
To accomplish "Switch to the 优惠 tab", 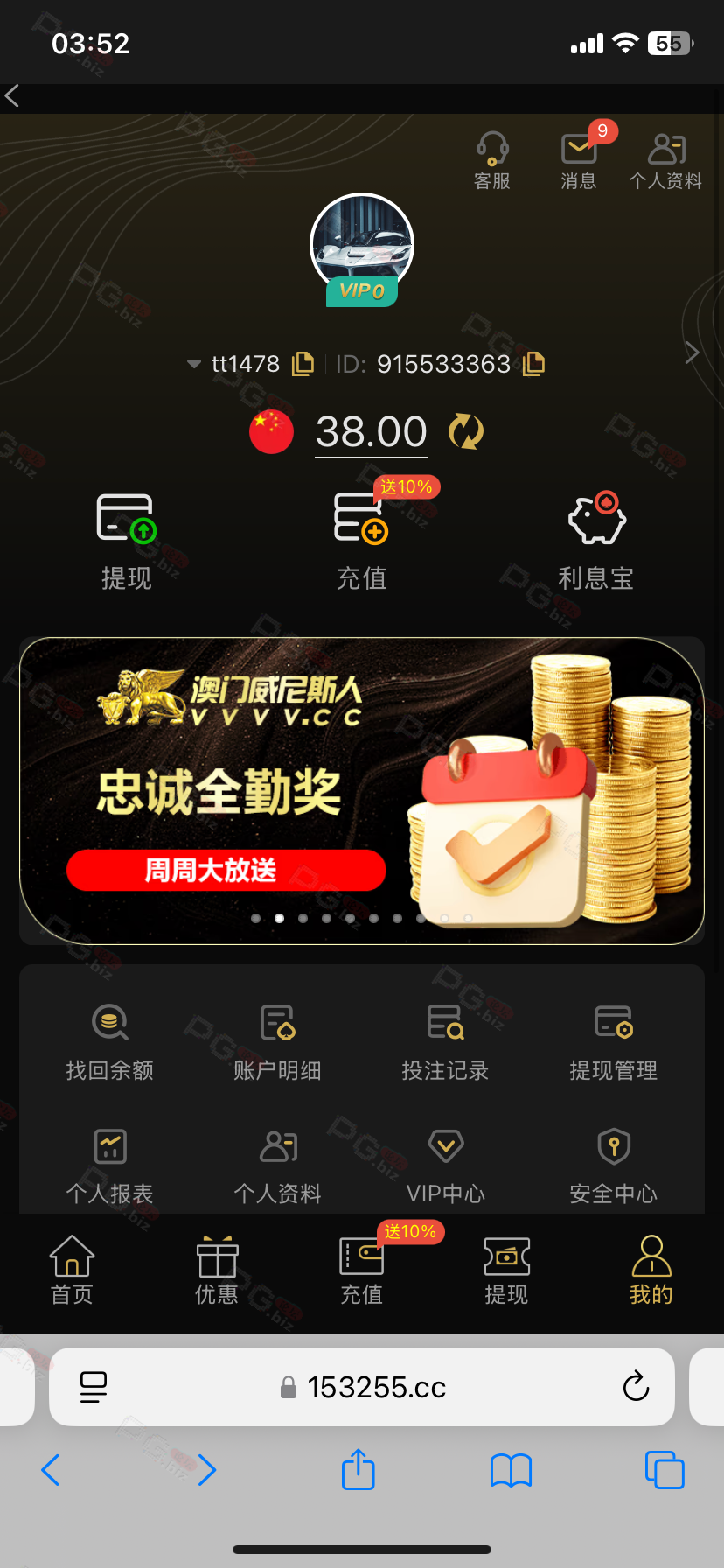I will pos(217,1270).
